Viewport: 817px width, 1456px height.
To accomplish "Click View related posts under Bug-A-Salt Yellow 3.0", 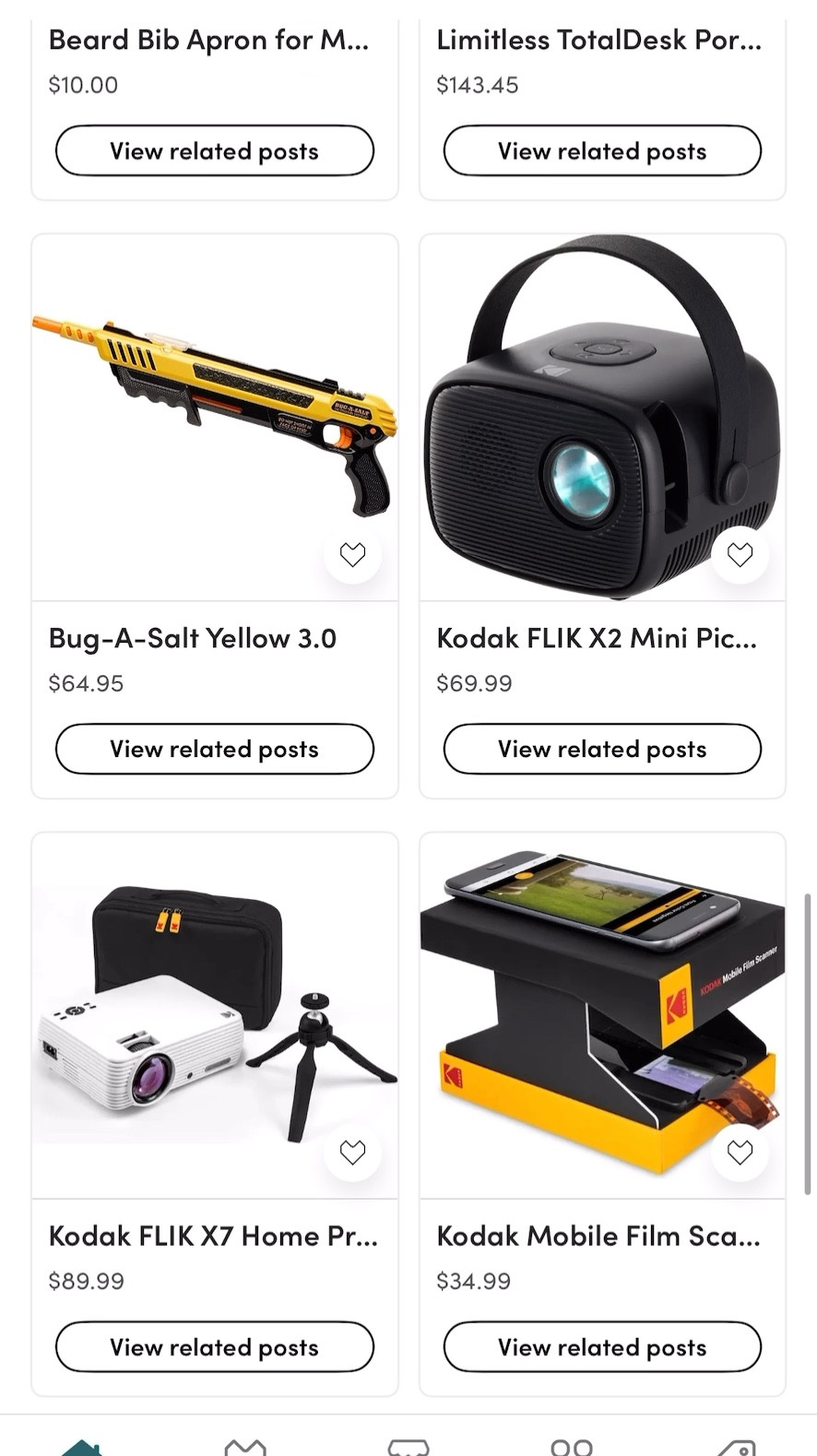I will (214, 749).
